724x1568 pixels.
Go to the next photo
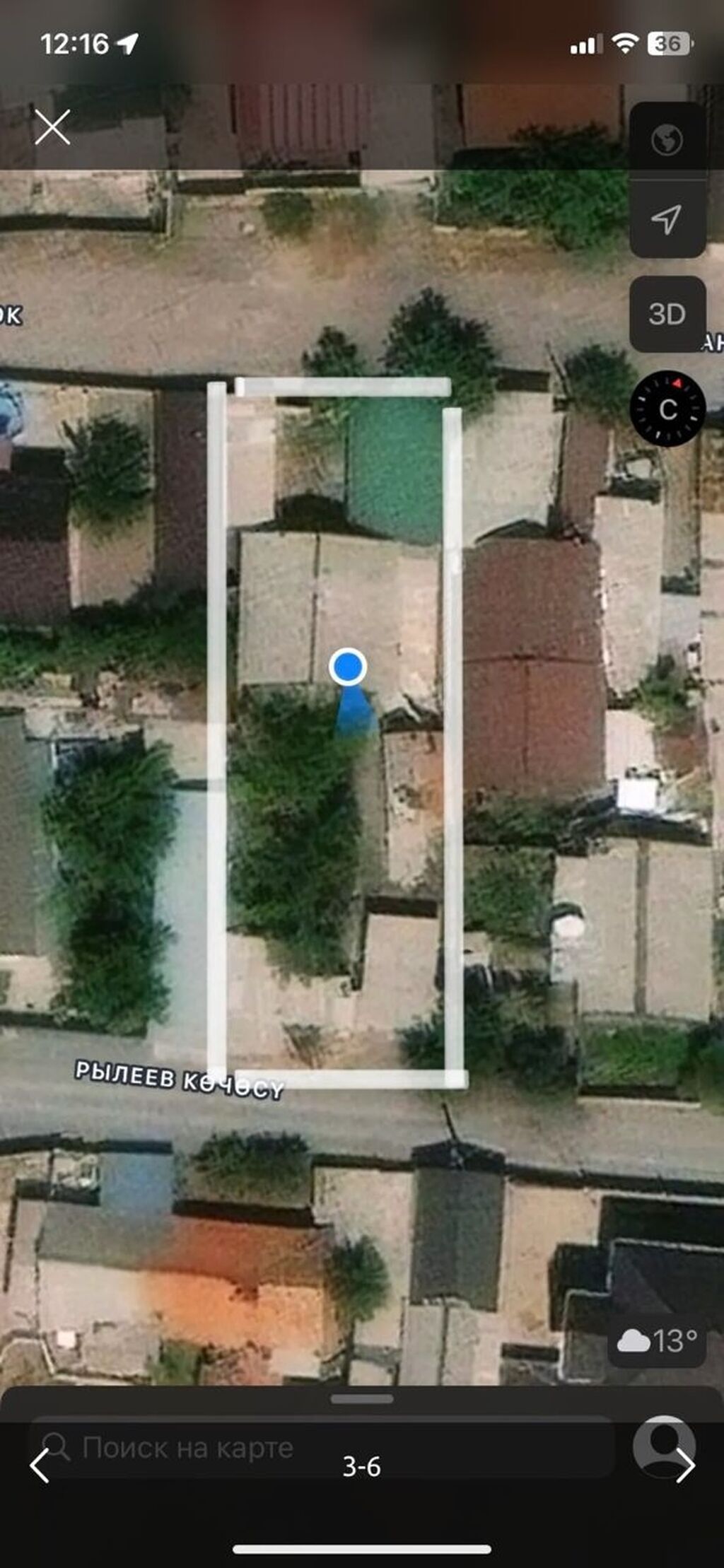point(684,1465)
